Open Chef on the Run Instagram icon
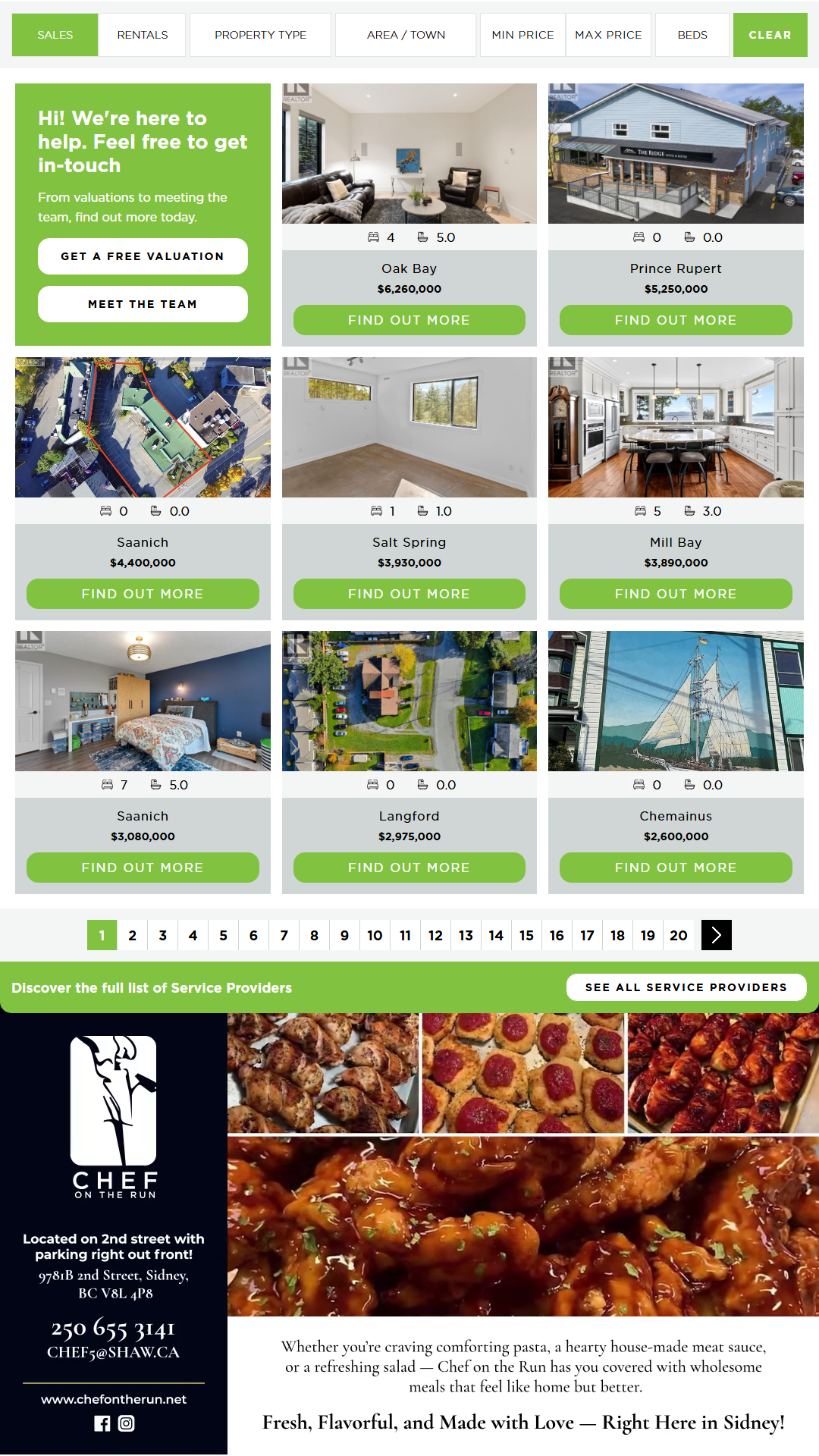Viewport: 819px width, 1456px height. pos(127,1423)
